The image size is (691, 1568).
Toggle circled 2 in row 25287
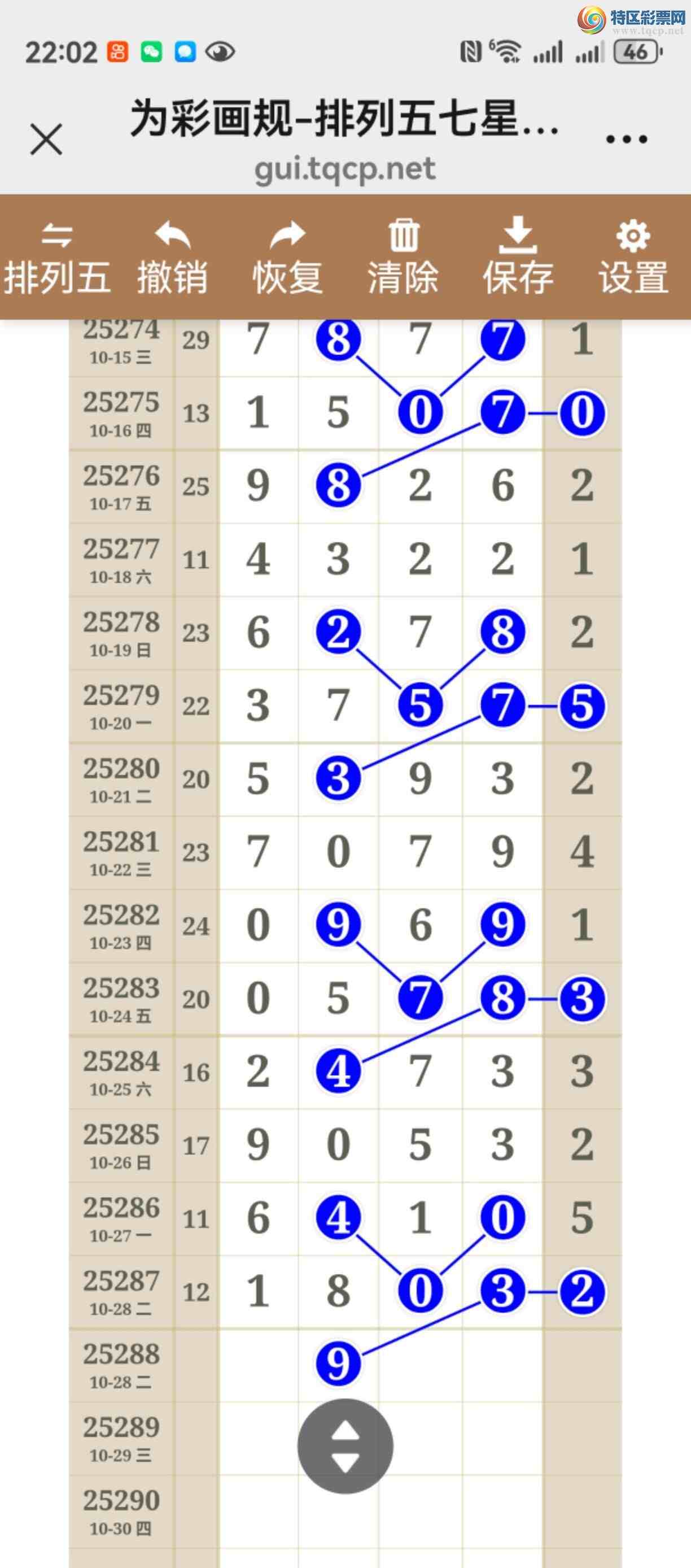(x=581, y=1291)
